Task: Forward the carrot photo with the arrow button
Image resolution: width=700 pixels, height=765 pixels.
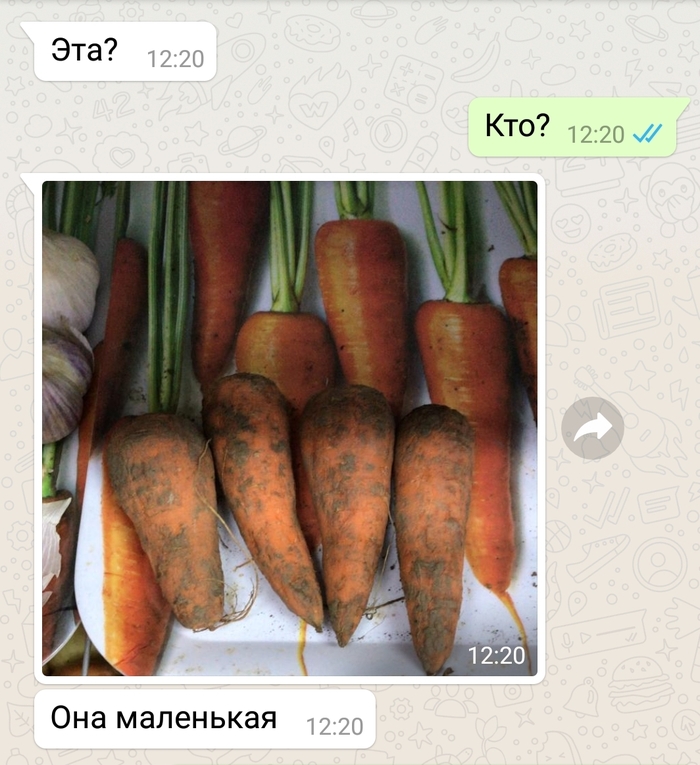Action: coord(592,428)
